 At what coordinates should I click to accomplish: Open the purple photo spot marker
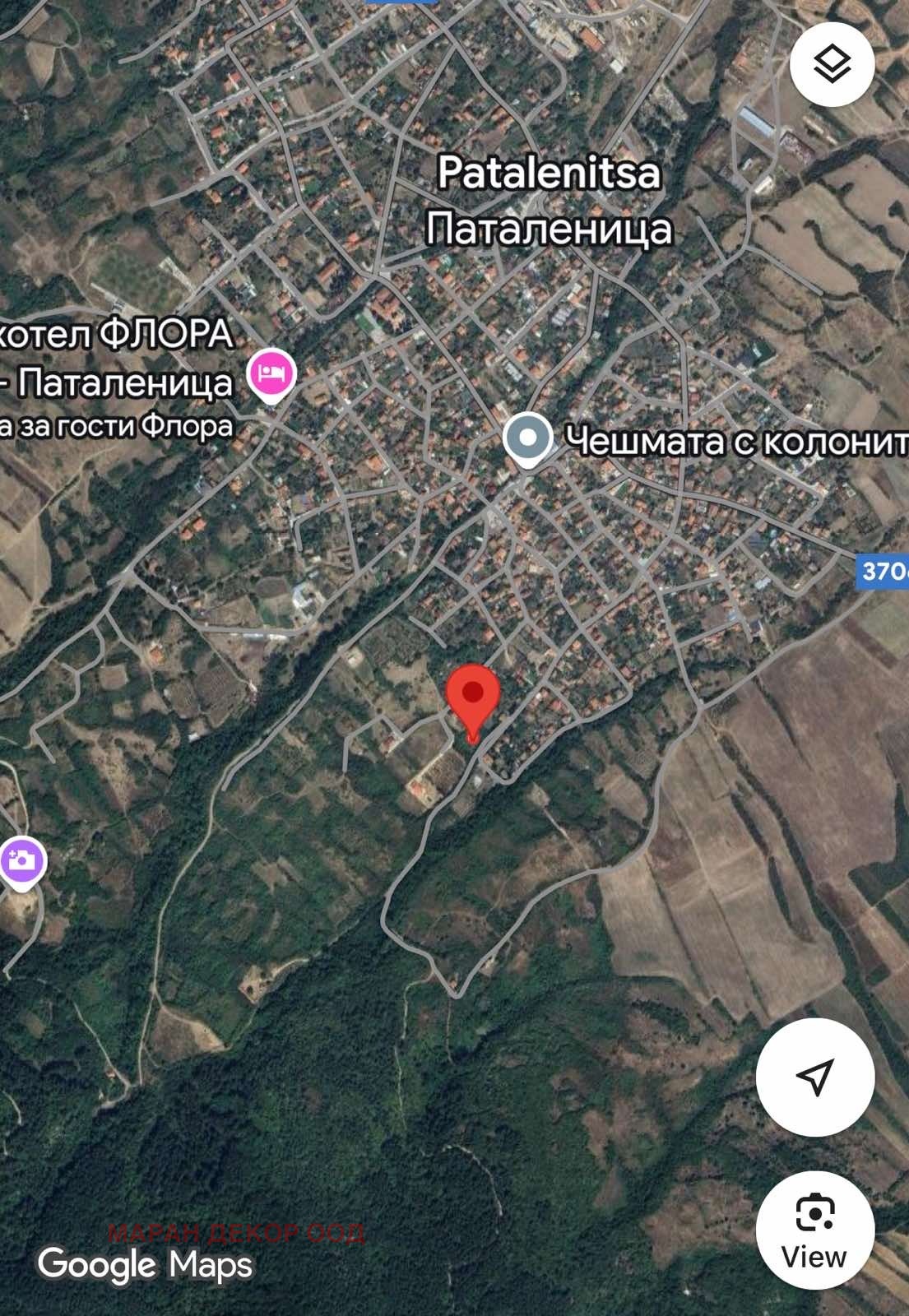[21, 861]
